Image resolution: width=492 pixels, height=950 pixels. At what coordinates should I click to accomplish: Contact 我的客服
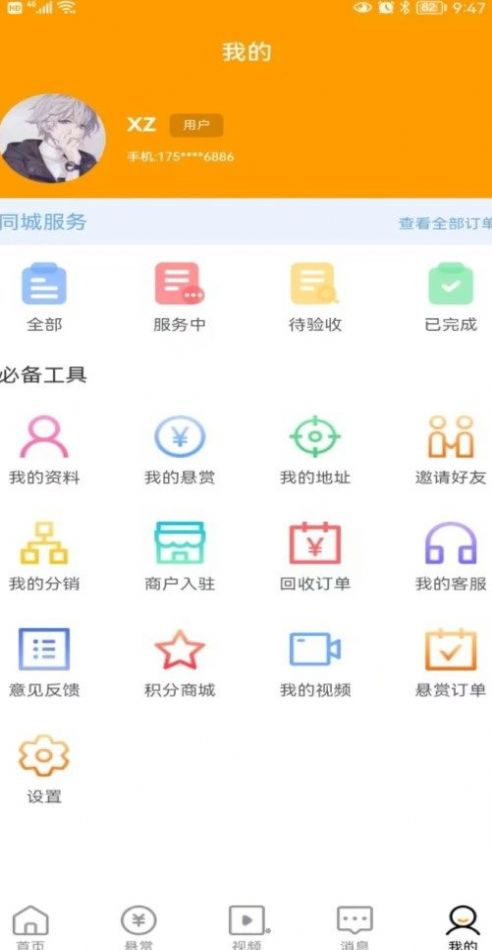click(x=450, y=556)
